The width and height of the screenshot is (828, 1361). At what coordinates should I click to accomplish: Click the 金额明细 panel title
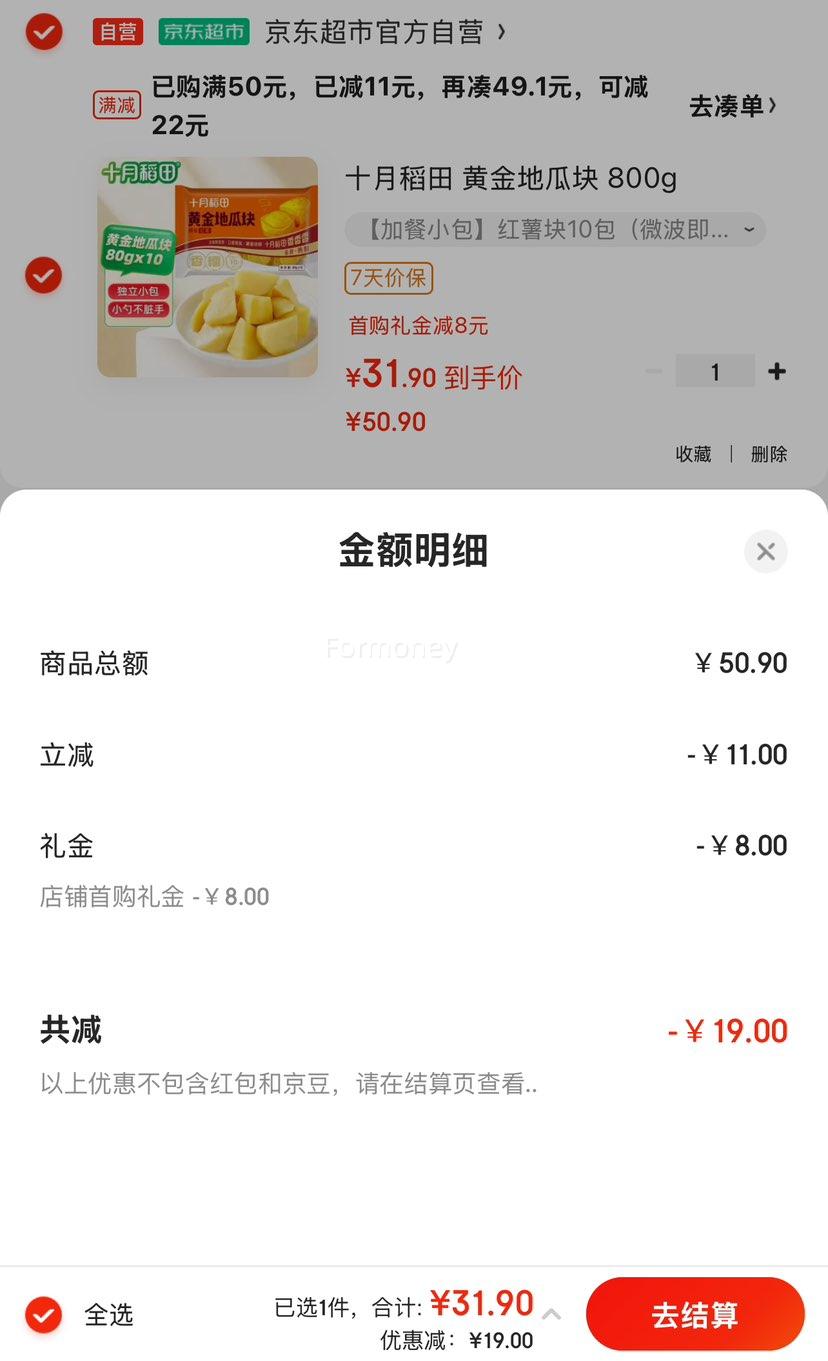click(x=413, y=551)
